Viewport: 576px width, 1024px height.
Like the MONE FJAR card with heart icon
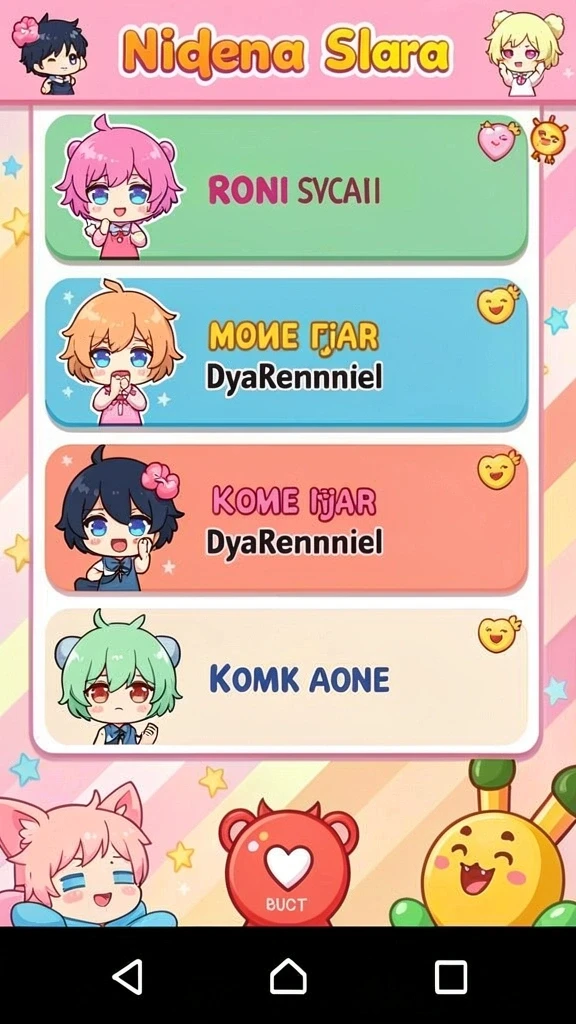pyautogui.click(x=498, y=305)
